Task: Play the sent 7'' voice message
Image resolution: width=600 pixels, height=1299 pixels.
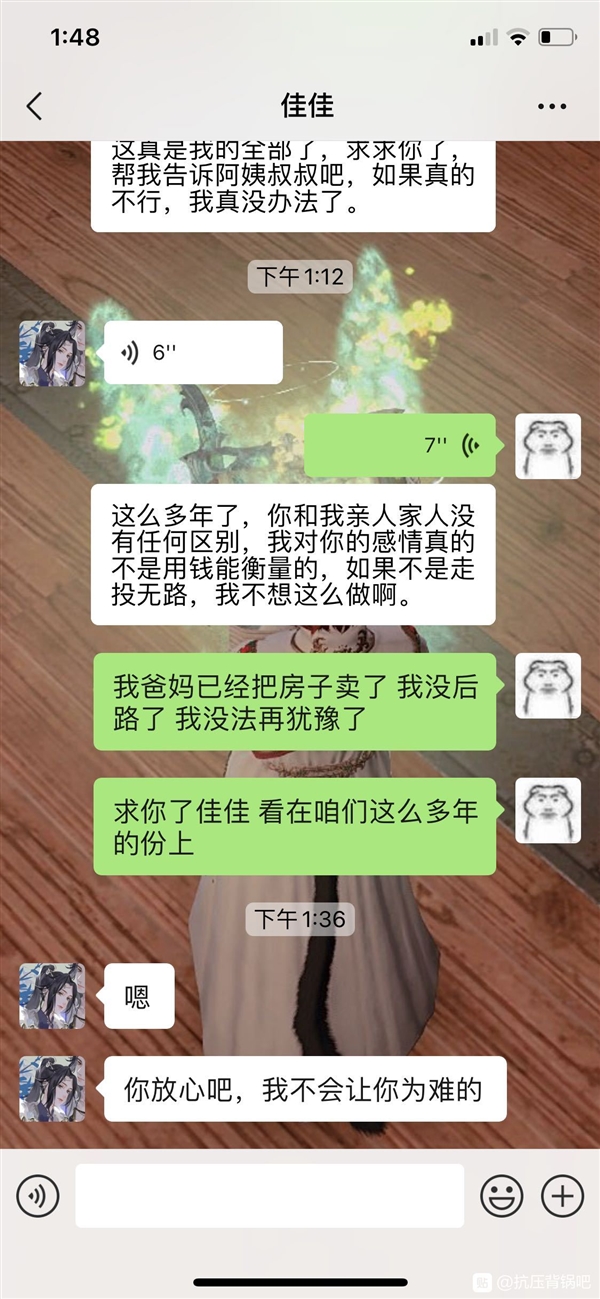Action: (x=399, y=445)
